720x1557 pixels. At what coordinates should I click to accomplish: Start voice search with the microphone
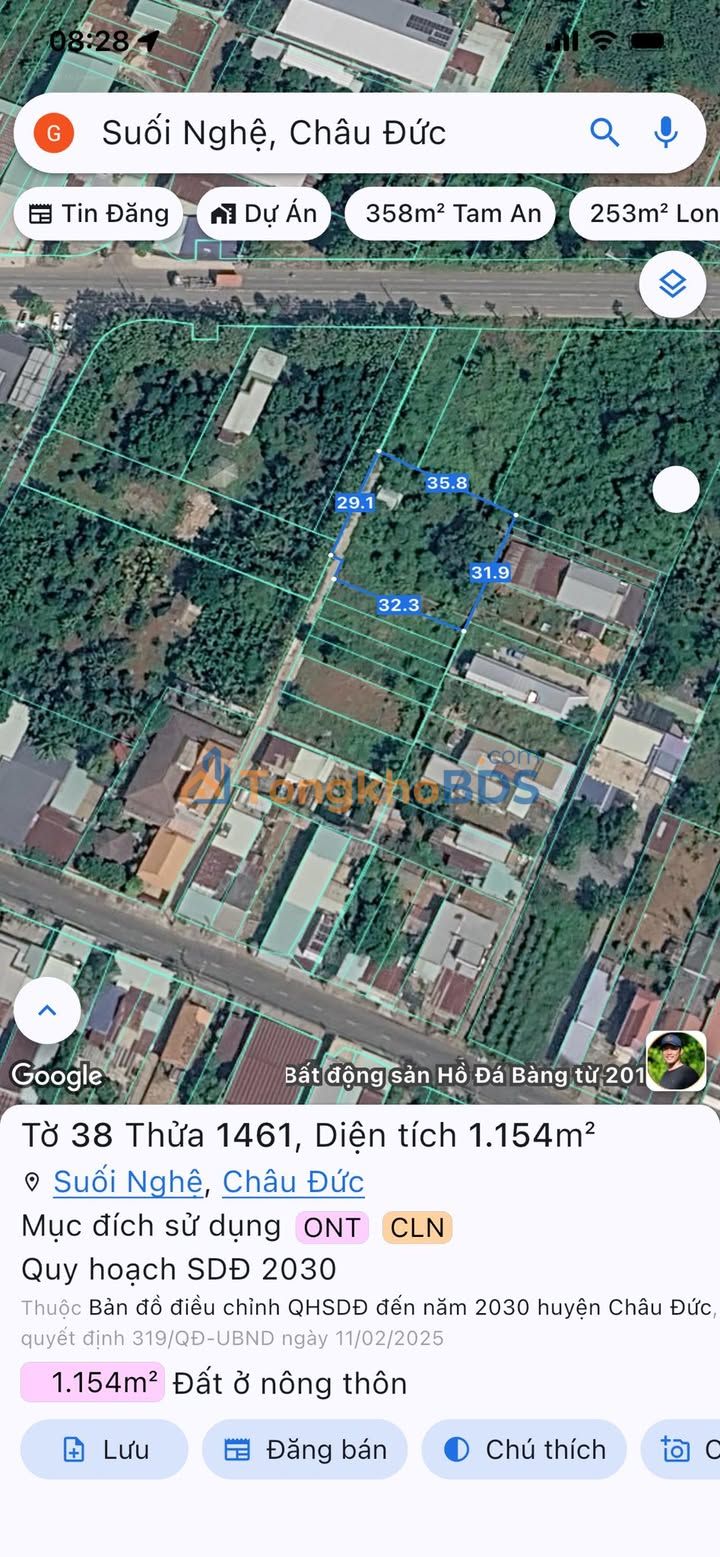666,132
